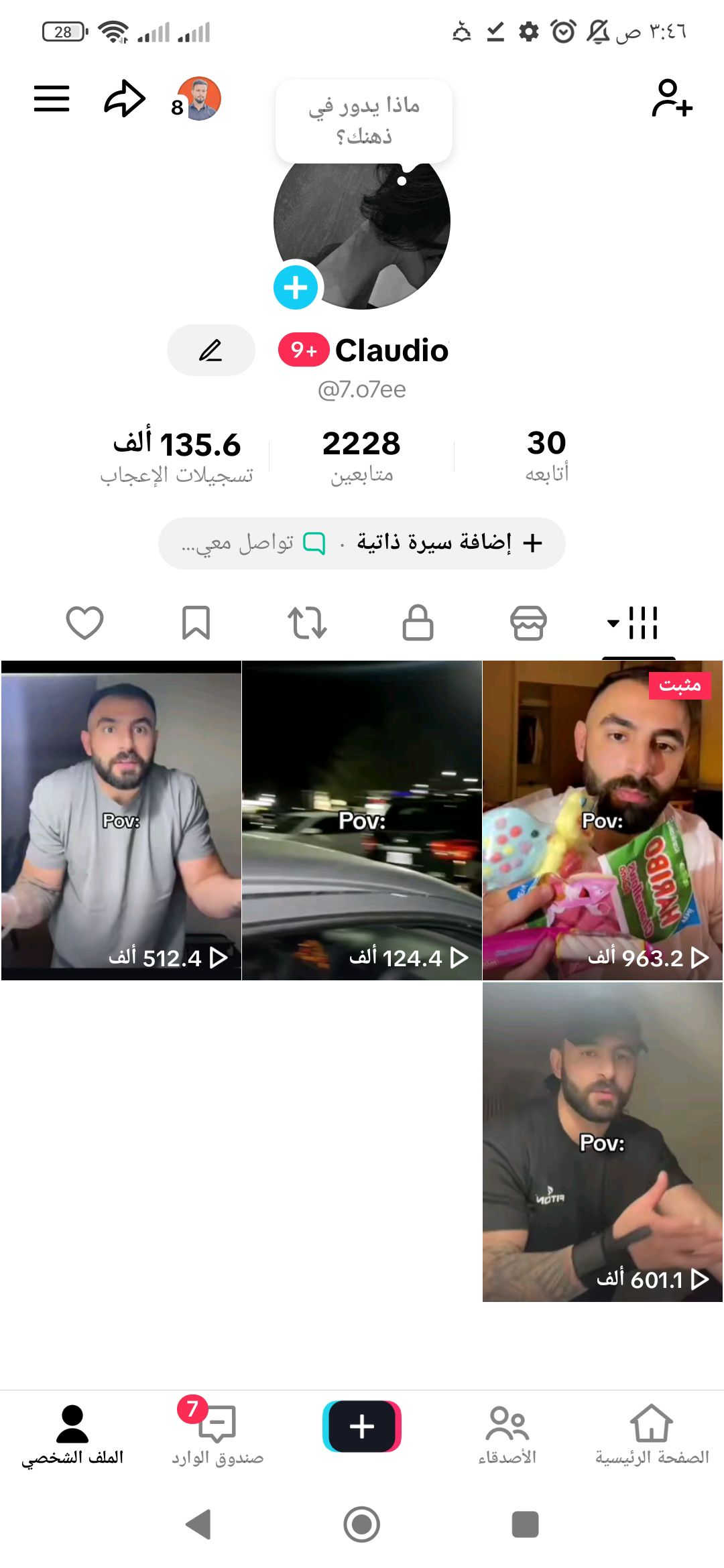Create a new post with plus button

(361, 1427)
